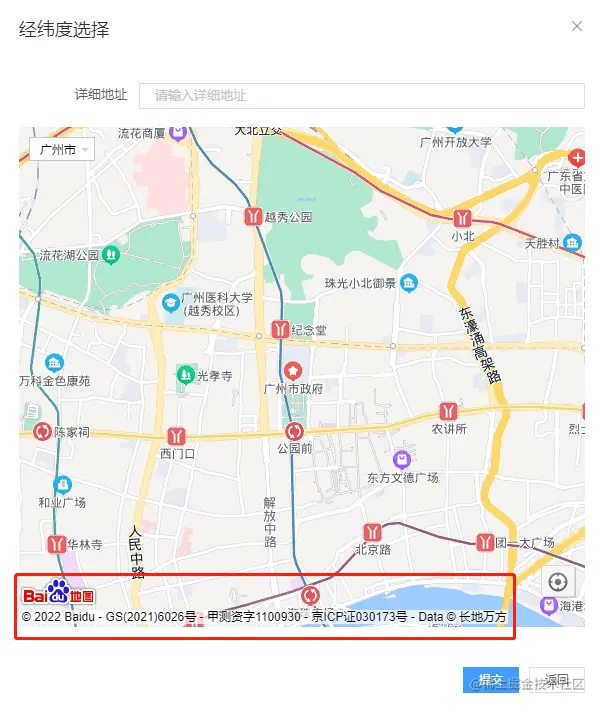Tap the 详细地址 input field
This screenshot has width=603, height=710.
[361, 95]
